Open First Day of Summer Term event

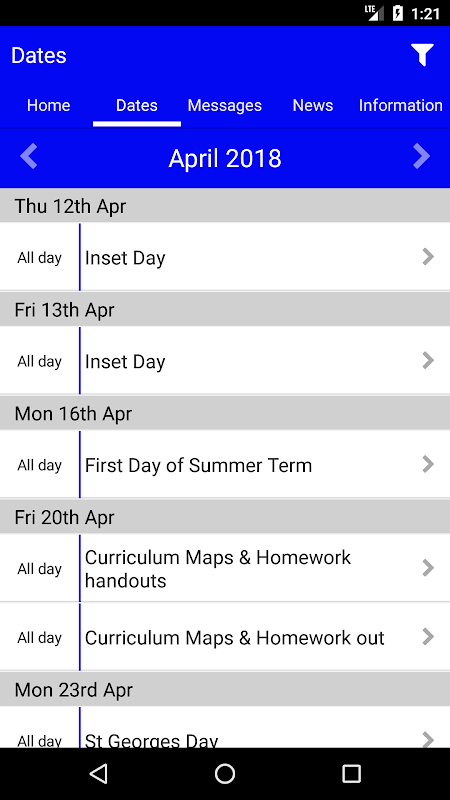click(225, 464)
